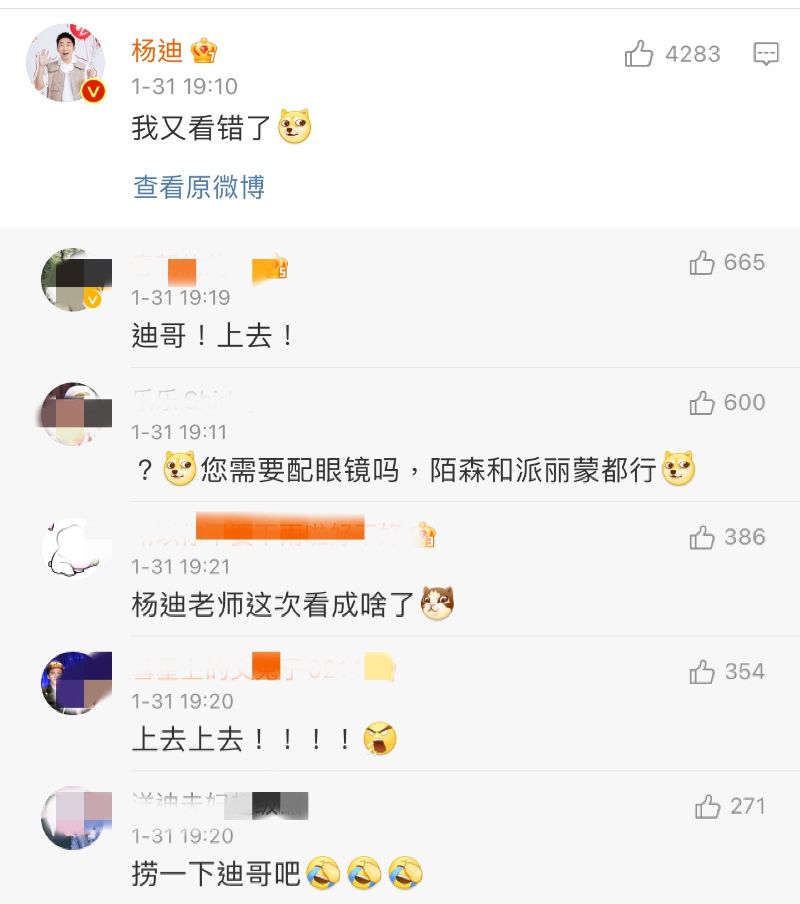
Task: Like the comment 捞一下迪哥吧
Action: tap(708, 807)
